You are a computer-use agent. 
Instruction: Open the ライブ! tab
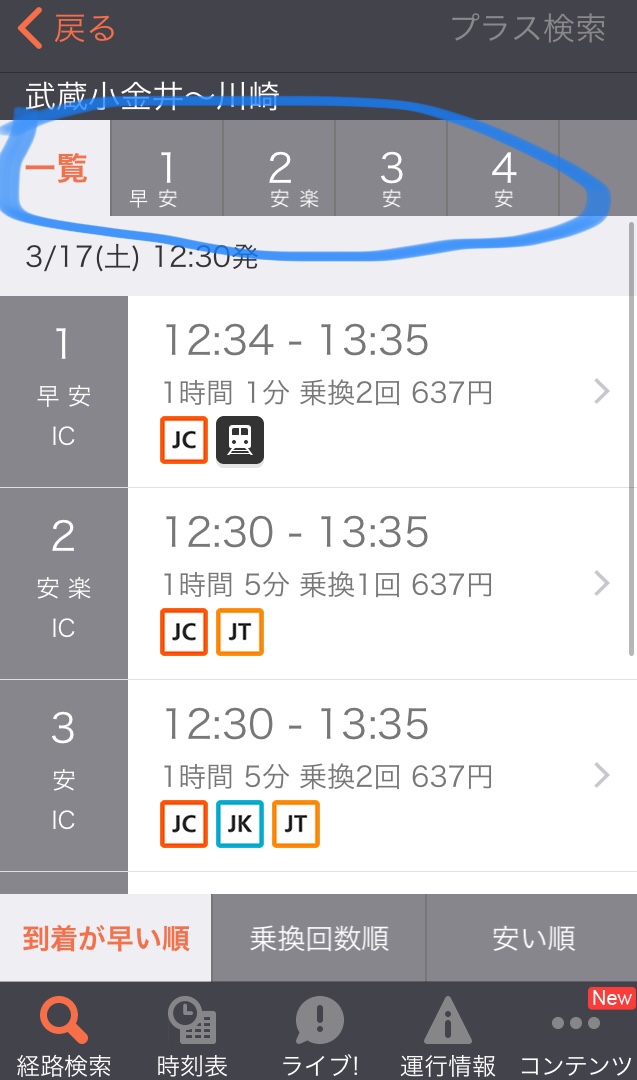pyautogui.click(x=318, y=1034)
